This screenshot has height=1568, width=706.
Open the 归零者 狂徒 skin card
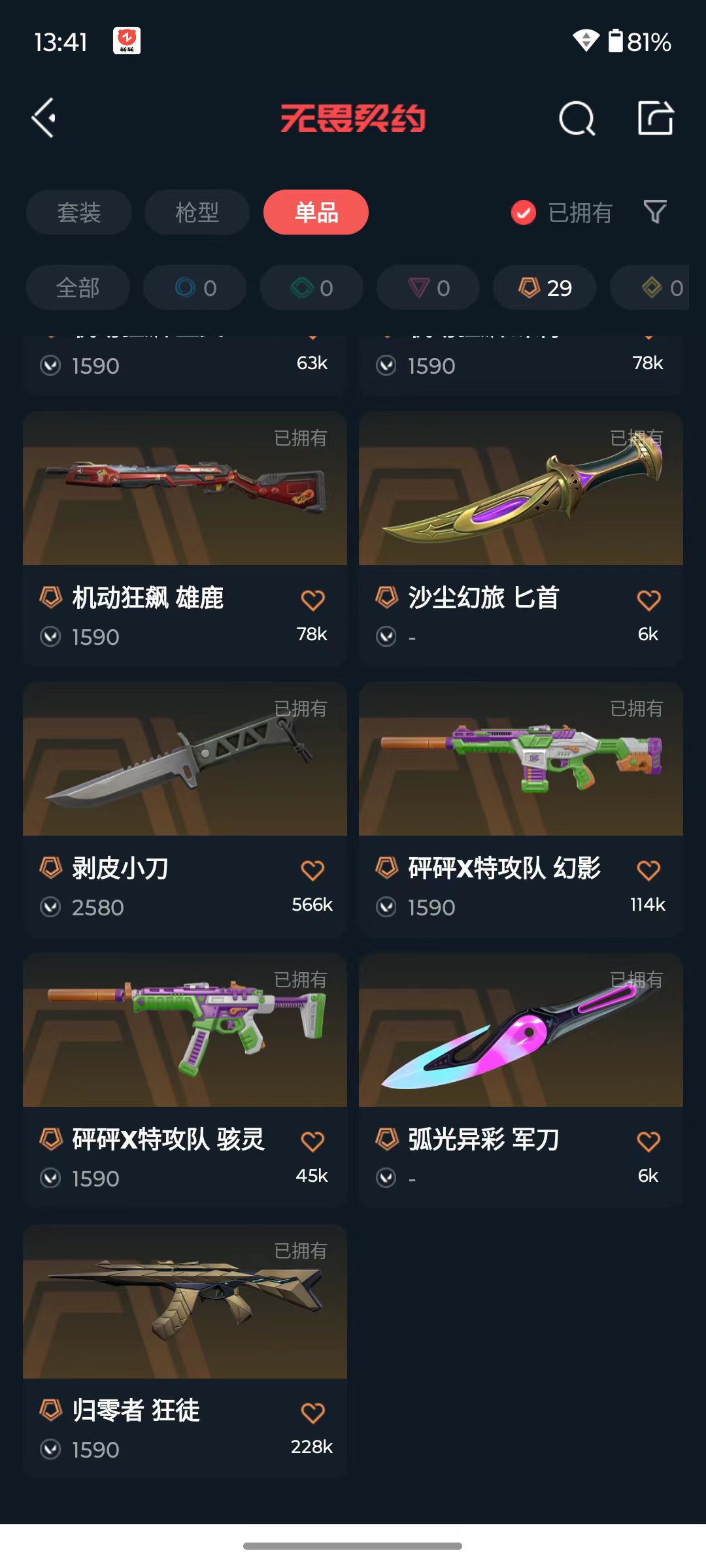(x=185, y=1351)
